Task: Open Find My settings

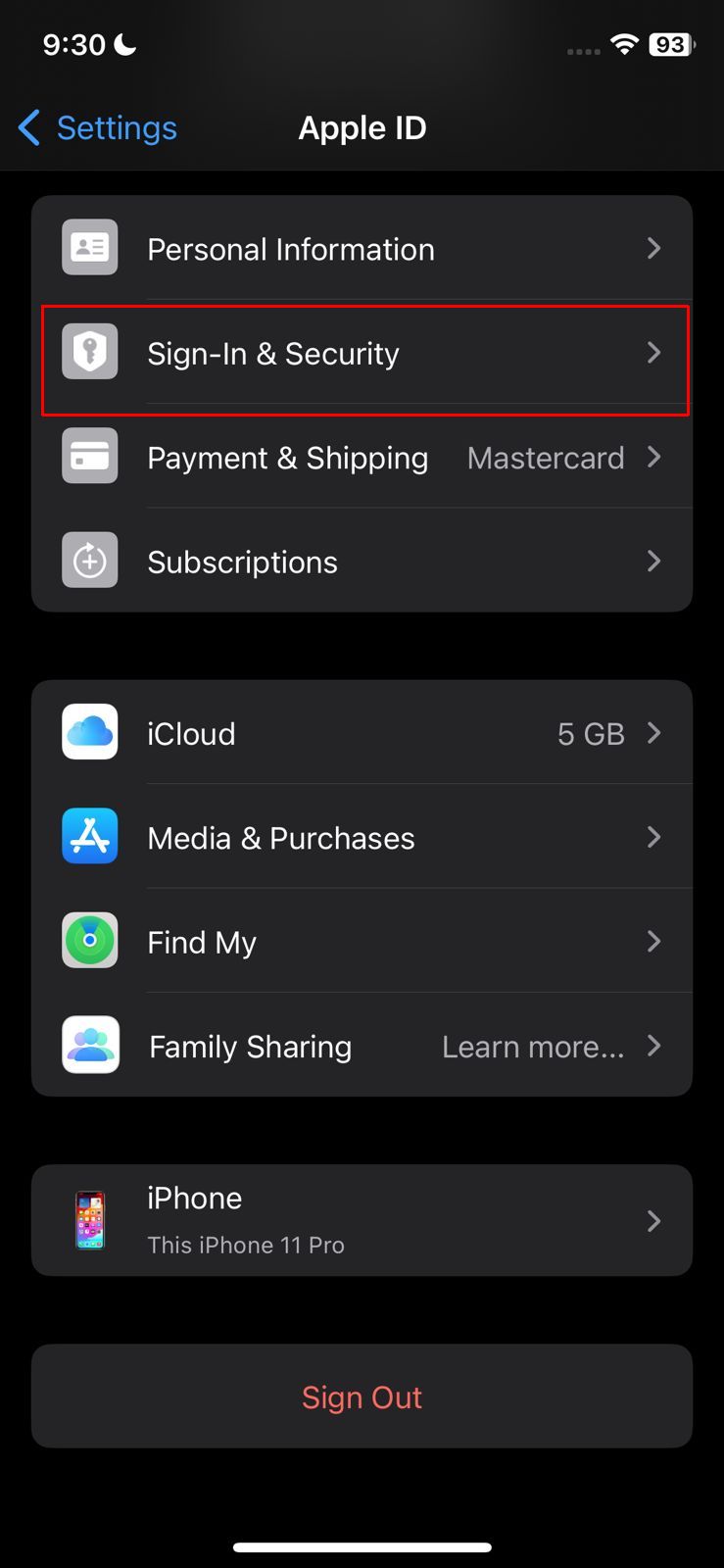Action: pyautogui.click(x=362, y=942)
